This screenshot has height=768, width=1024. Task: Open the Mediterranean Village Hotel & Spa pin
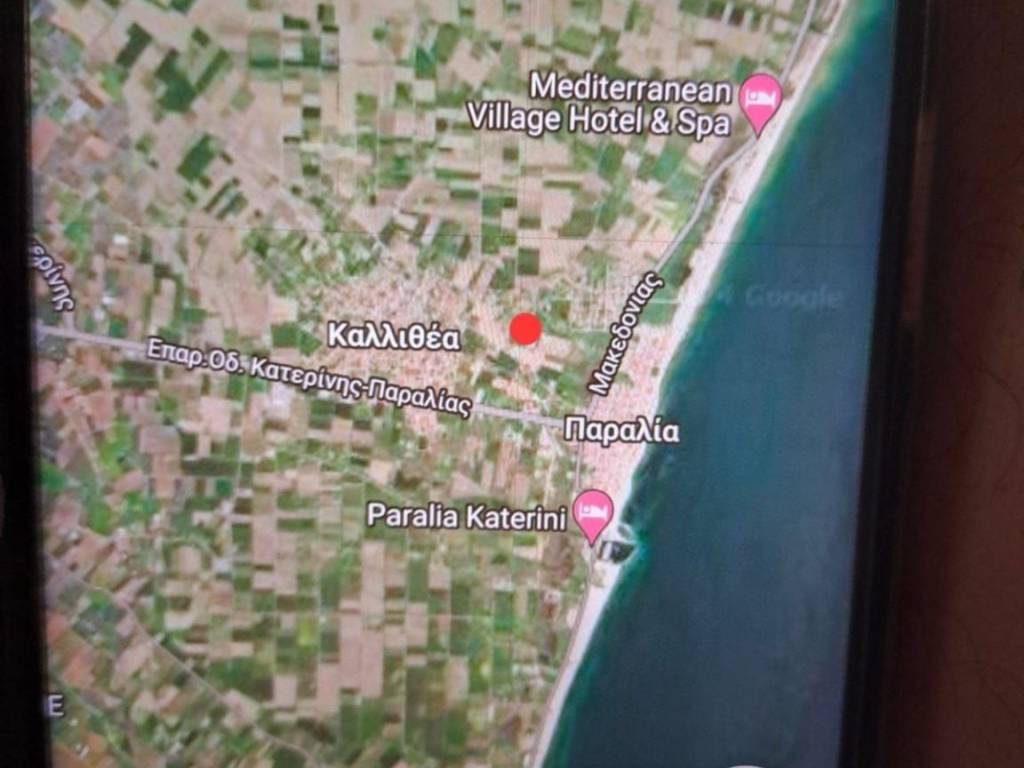[x=761, y=100]
